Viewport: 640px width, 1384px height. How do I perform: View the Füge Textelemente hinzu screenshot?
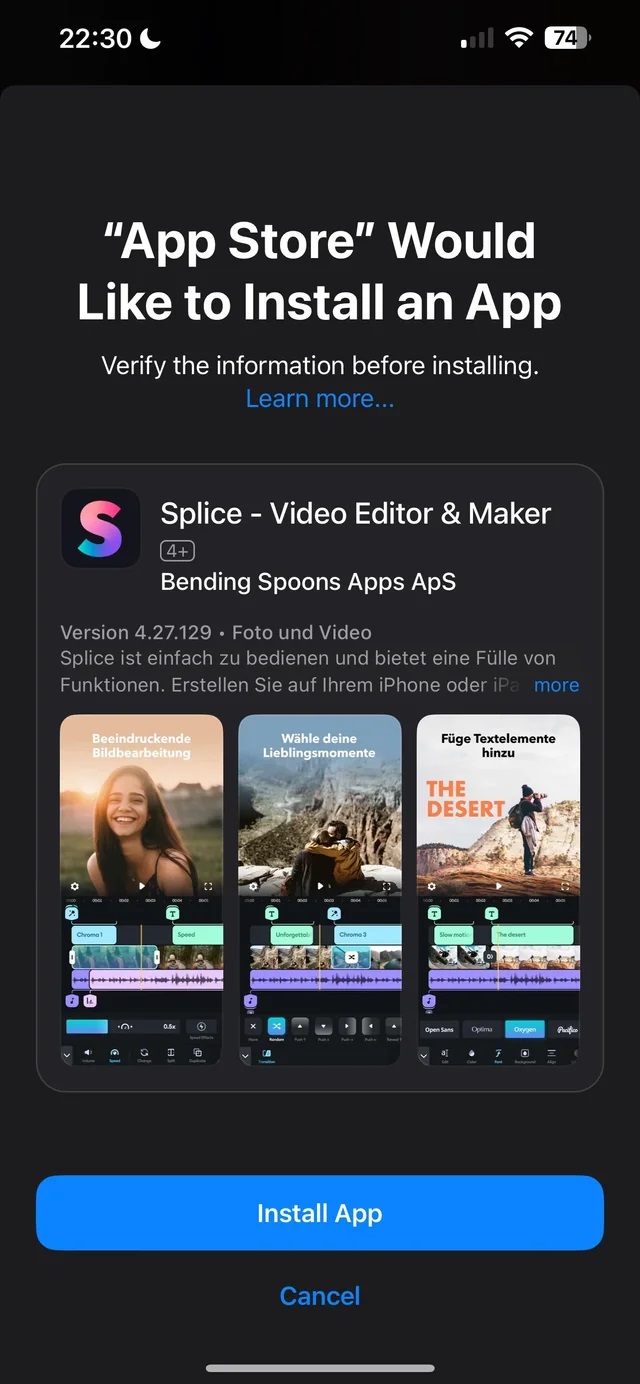[498, 890]
